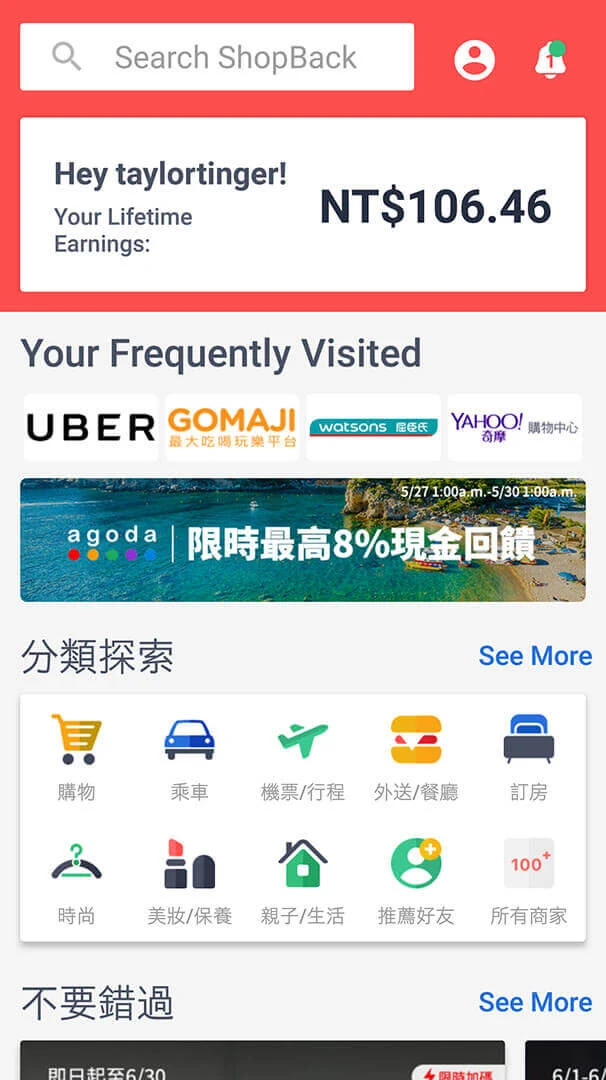Open the notifications bell
This screenshot has width=606, height=1080.
click(550, 59)
